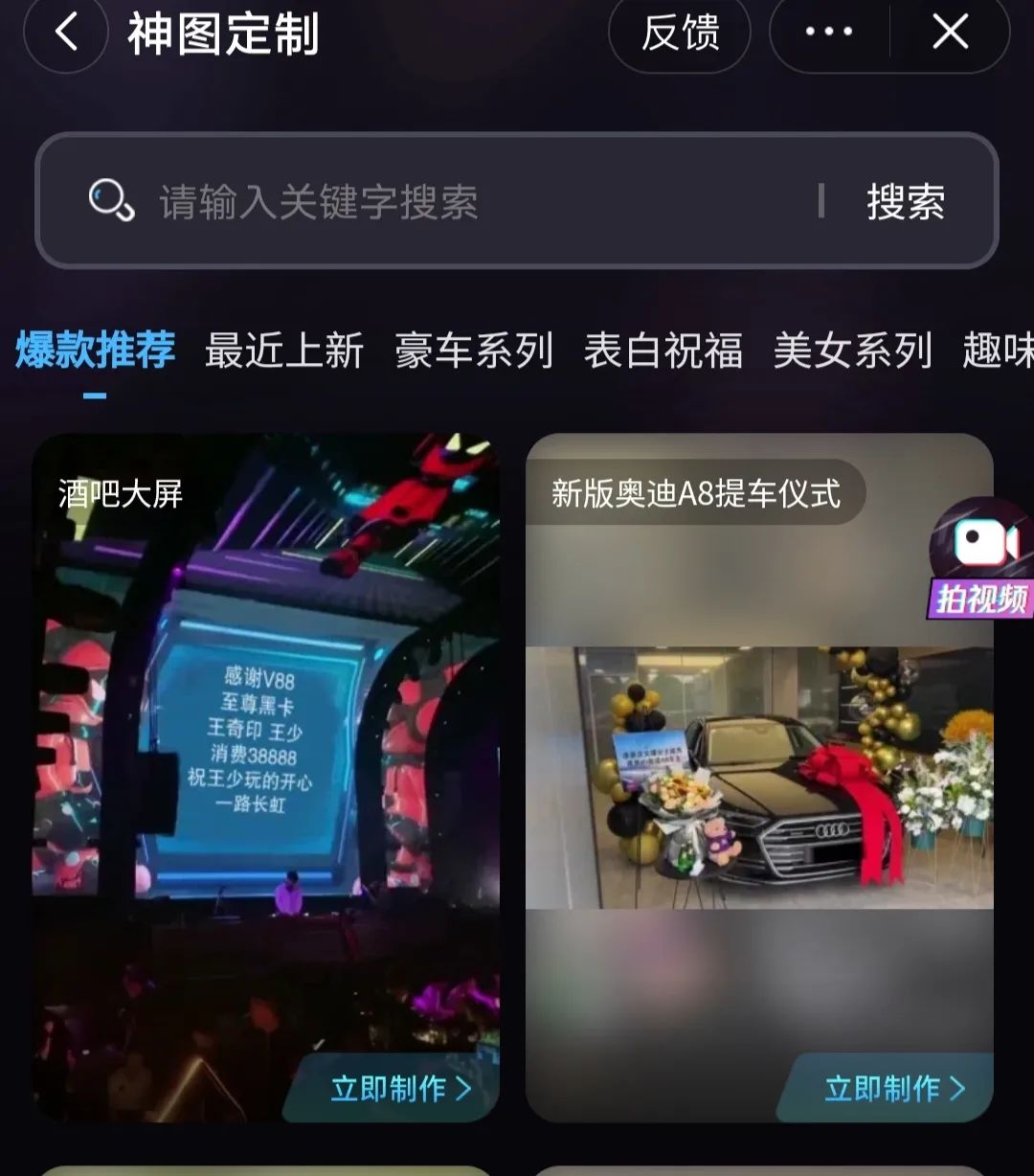Close the mini program
This screenshot has height=1176, width=1034.
951,33
